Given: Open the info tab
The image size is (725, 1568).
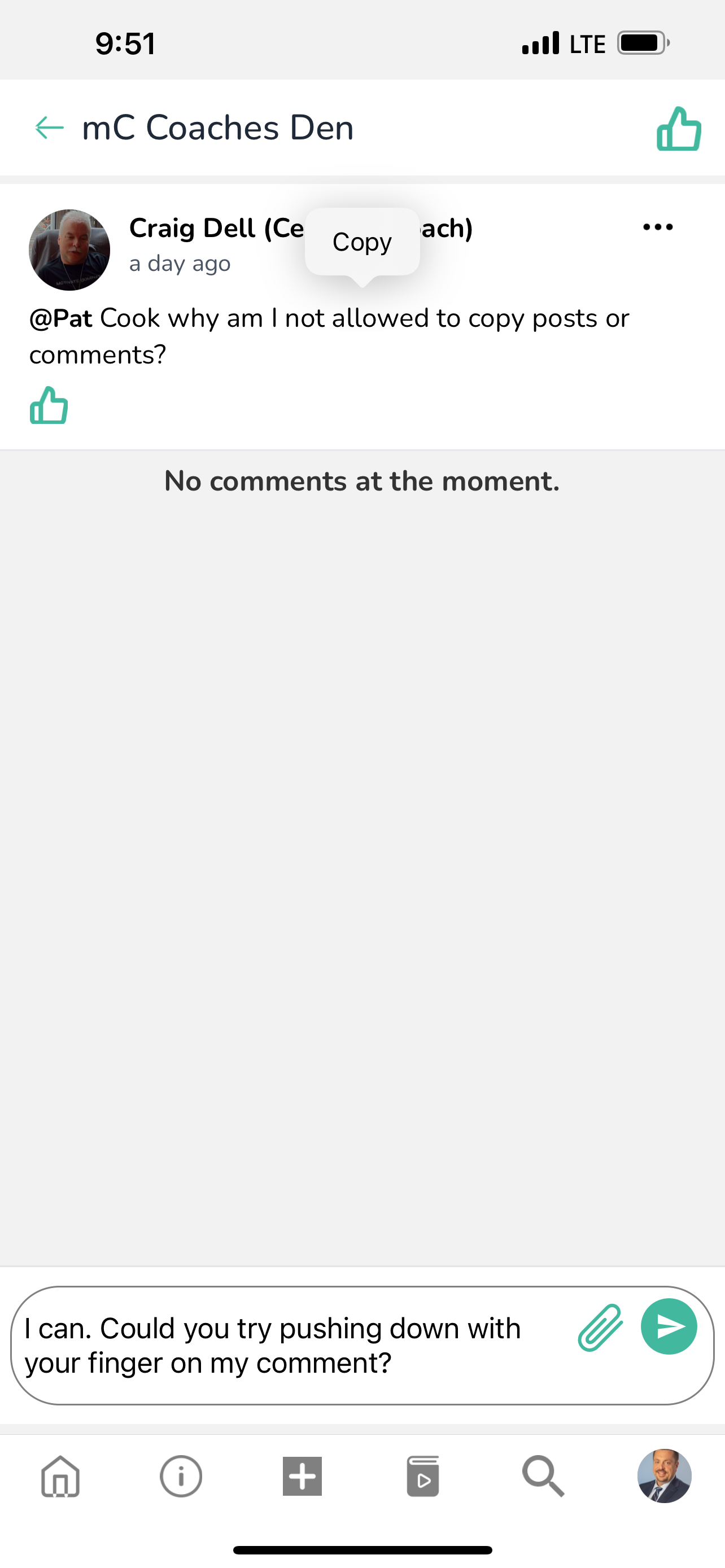Looking at the screenshot, I should 181,1476.
